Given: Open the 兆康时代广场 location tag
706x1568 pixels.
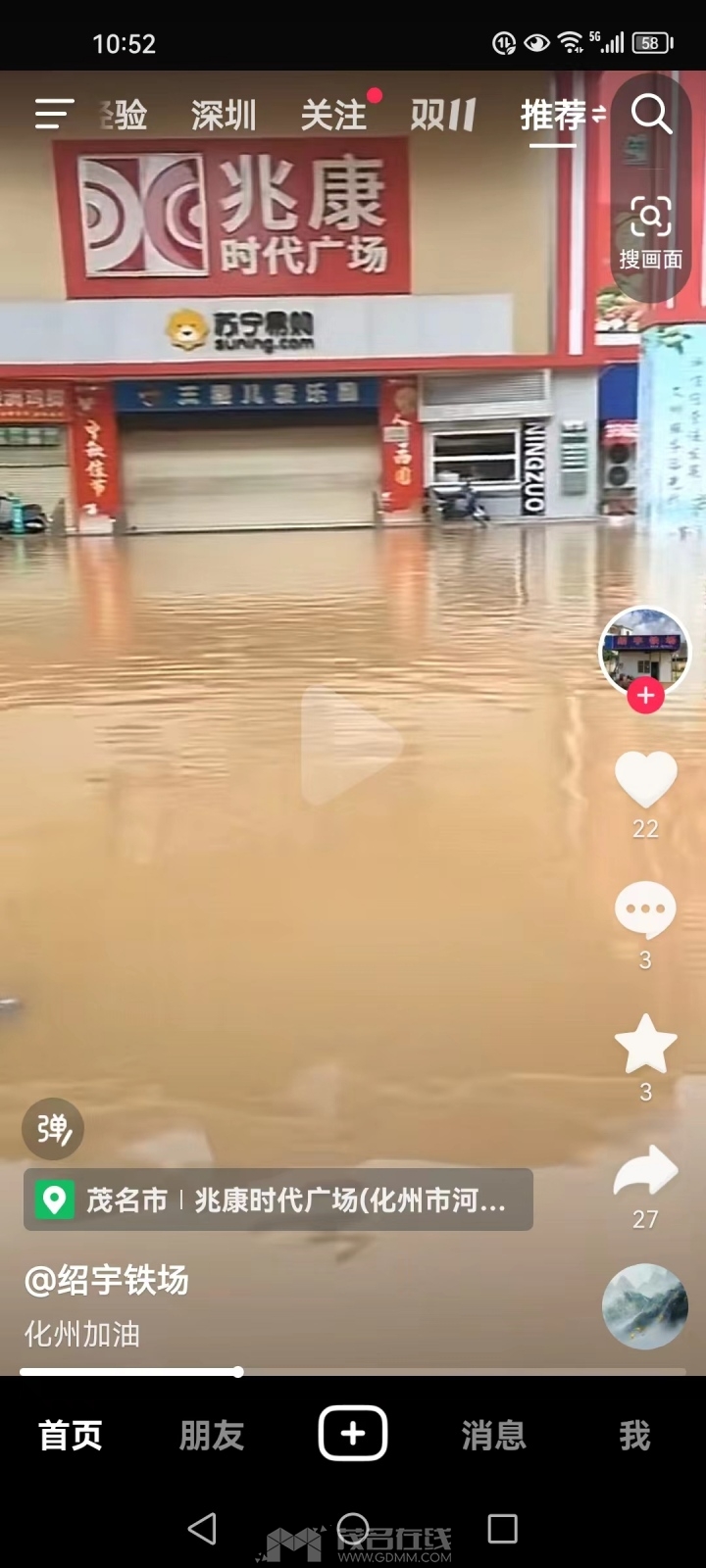Looking at the screenshot, I should click(x=278, y=1200).
